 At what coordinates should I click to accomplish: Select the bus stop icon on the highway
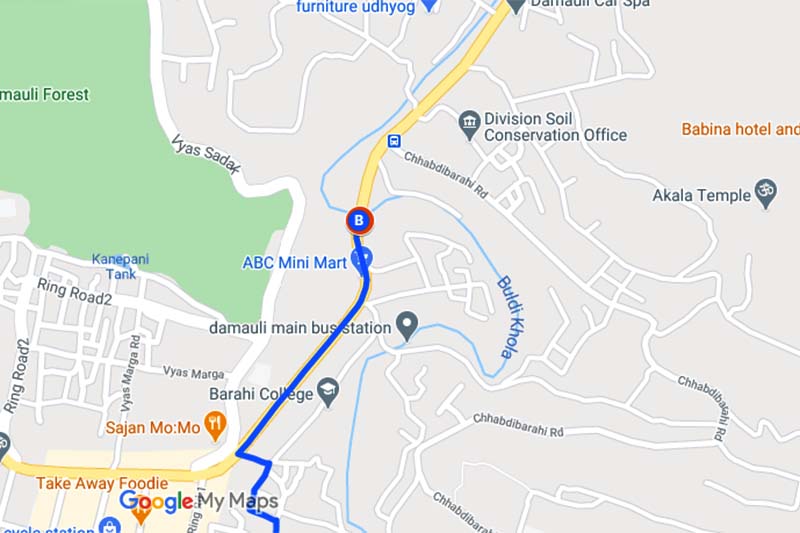395,140
